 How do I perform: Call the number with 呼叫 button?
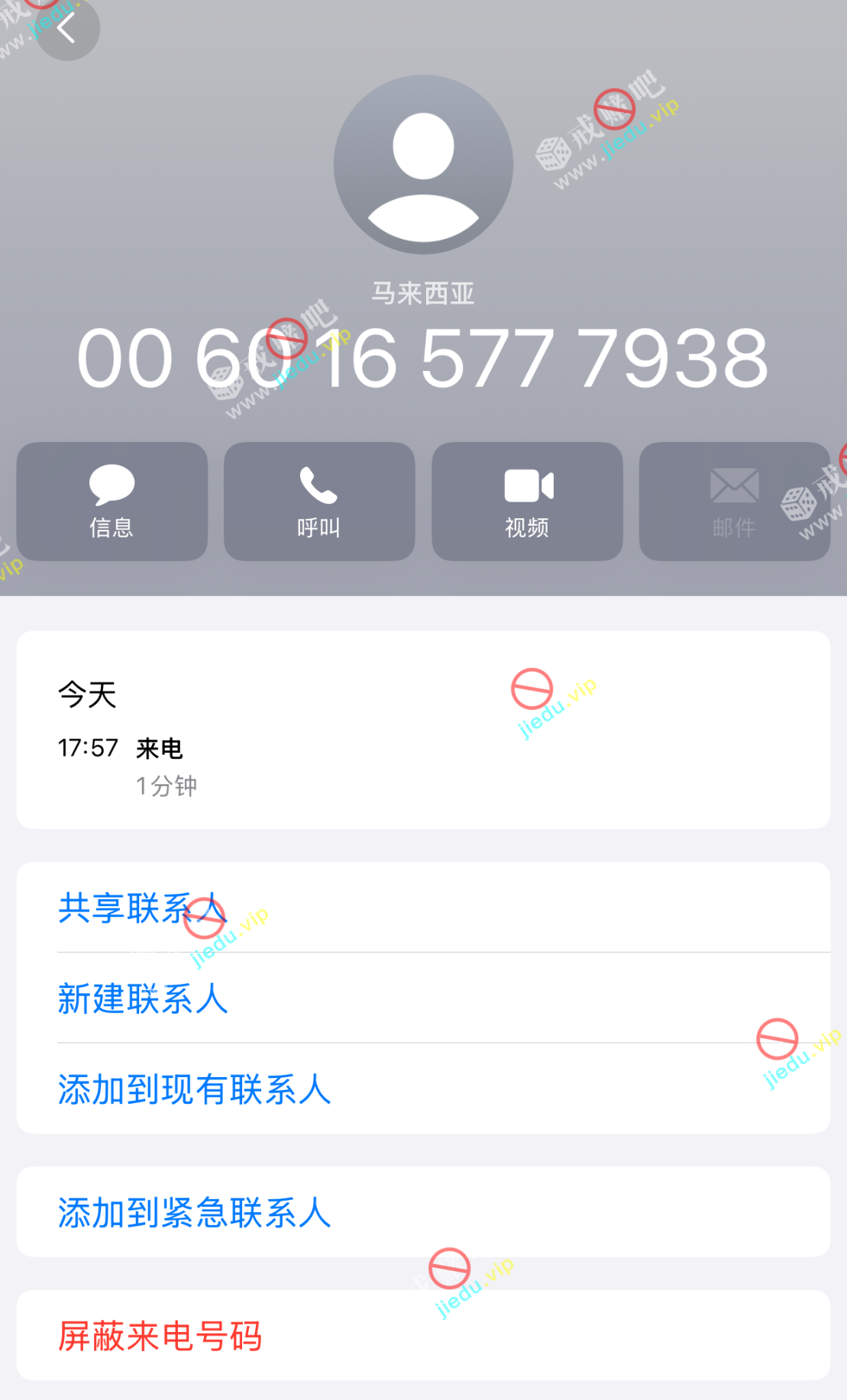tap(318, 501)
